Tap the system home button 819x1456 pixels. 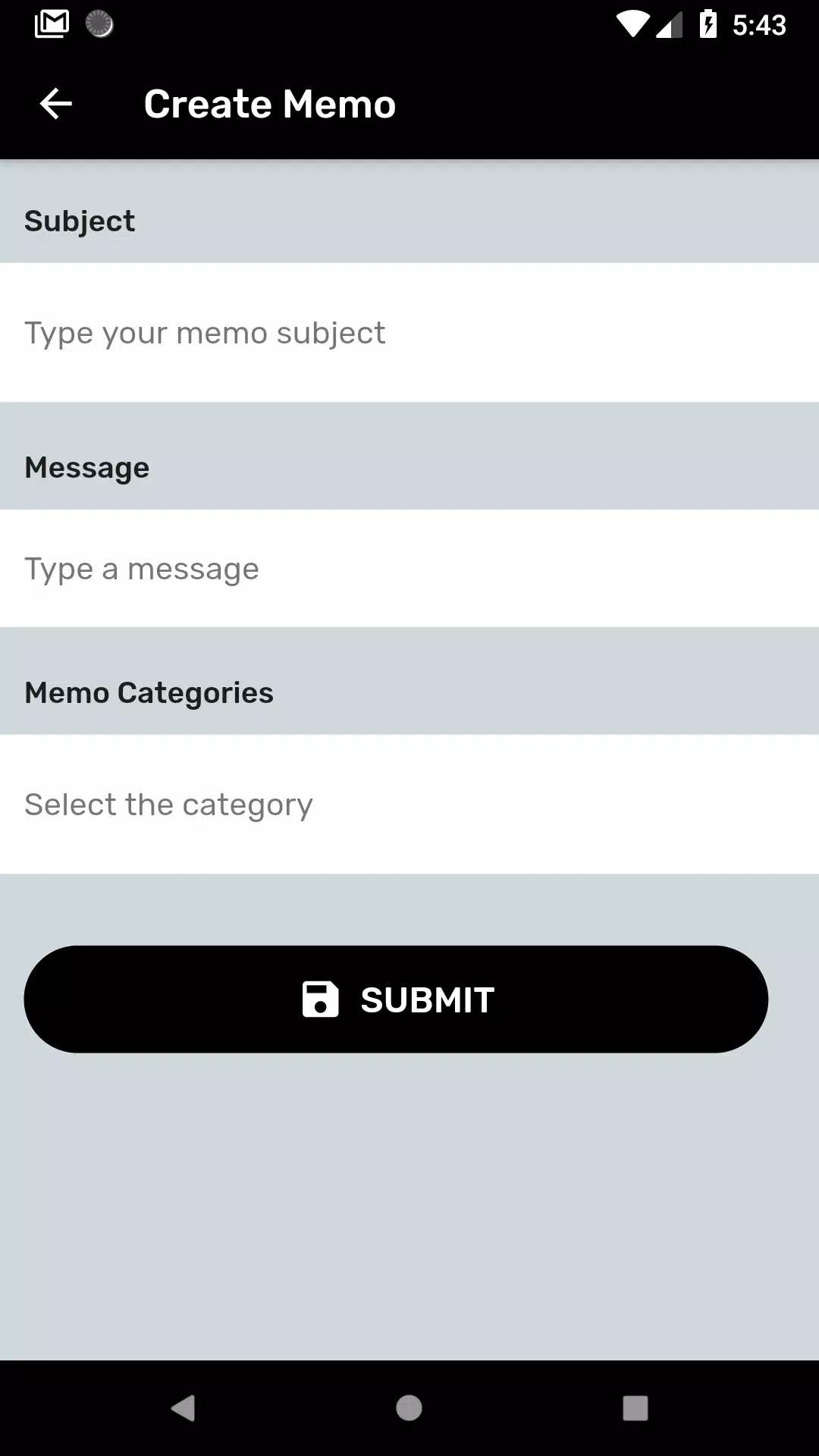[x=409, y=1407]
